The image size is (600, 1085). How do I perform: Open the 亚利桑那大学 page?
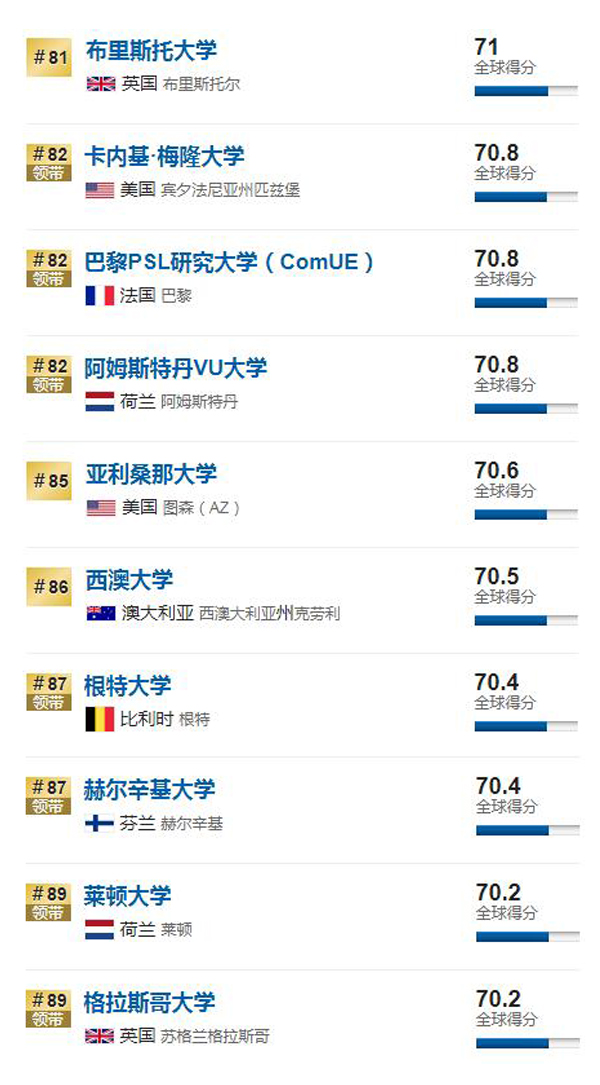[151, 475]
